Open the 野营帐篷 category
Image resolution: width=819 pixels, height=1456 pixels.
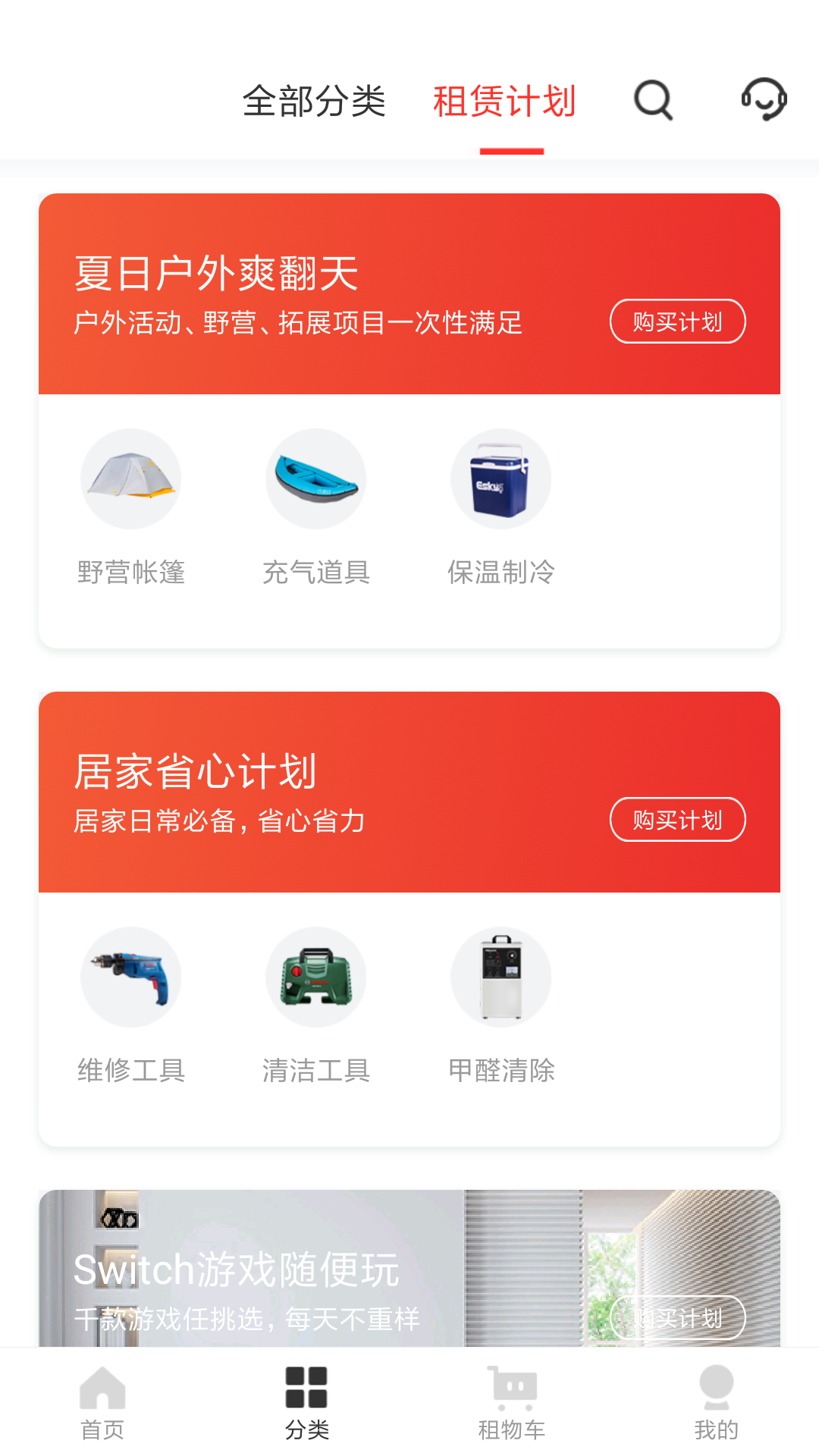(x=131, y=507)
